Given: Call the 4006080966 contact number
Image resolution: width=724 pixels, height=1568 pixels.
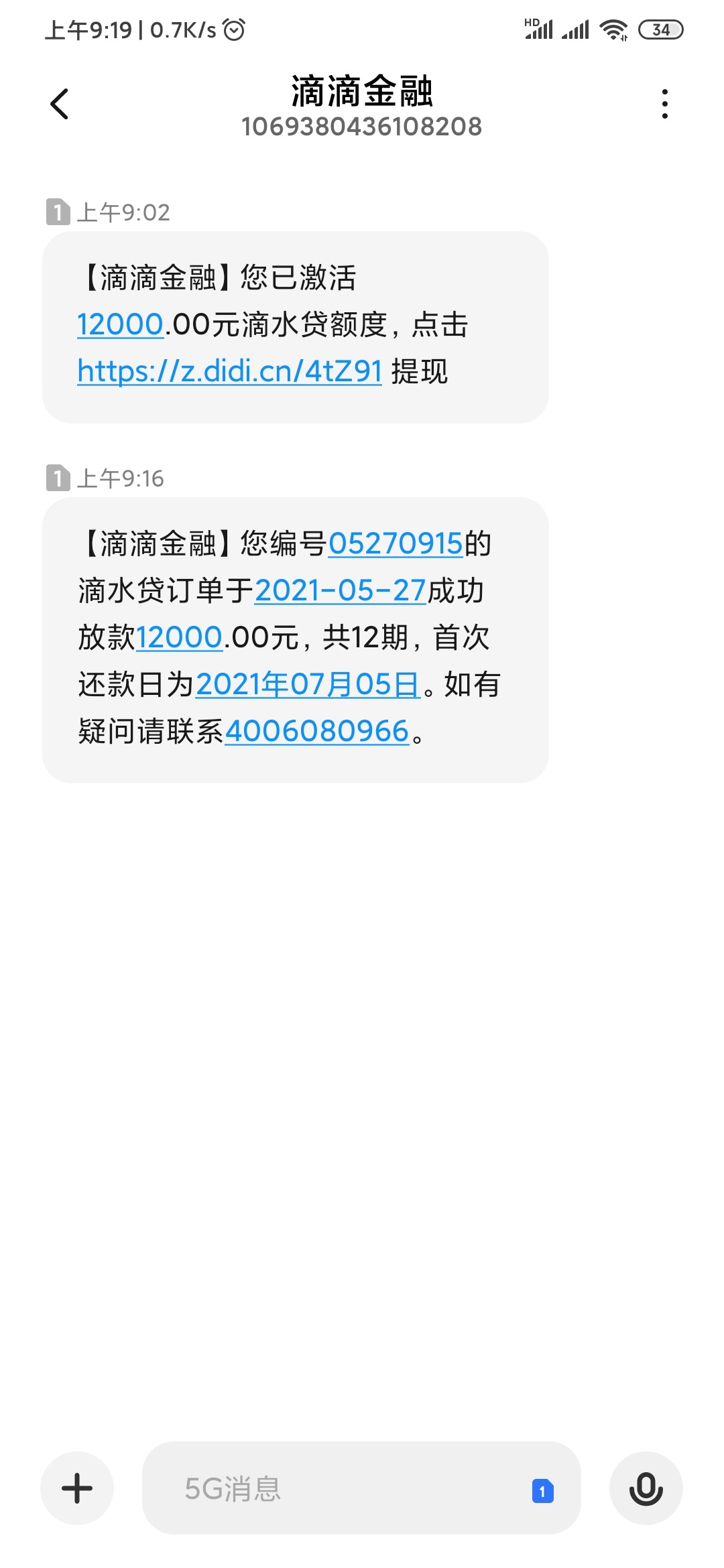Looking at the screenshot, I should tap(317, 731).
